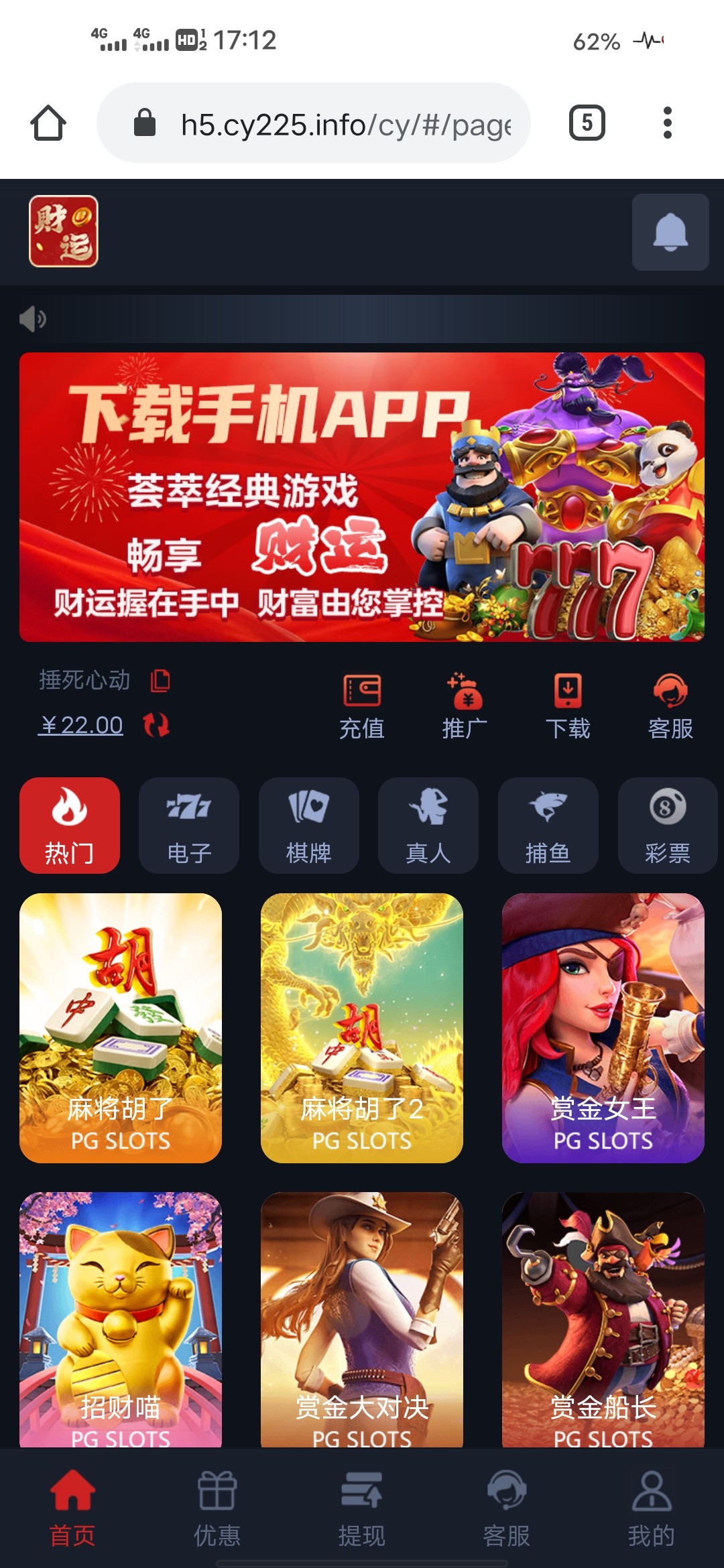
Task: Open the 推广 promotion page
Action: click(x=465, y=707)
